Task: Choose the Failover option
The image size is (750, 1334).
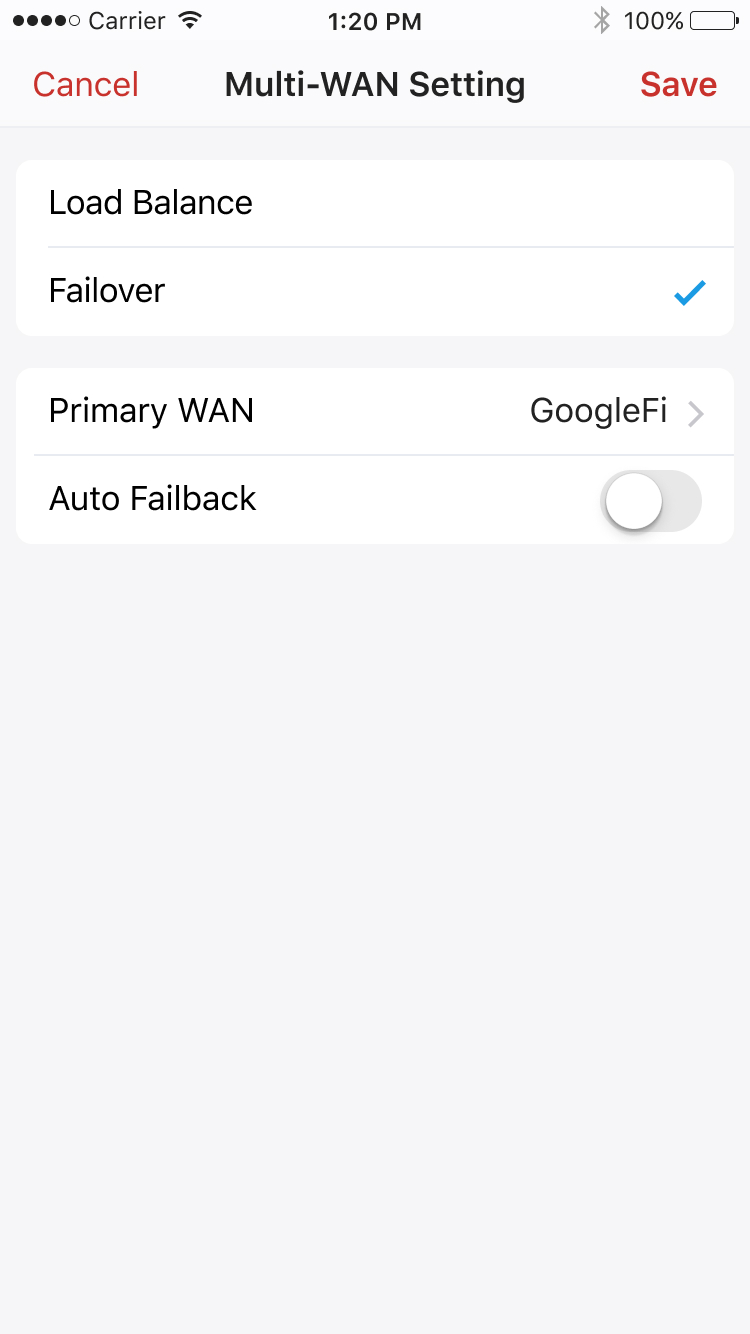Action: pyautogui.click(x=375, y=291)
